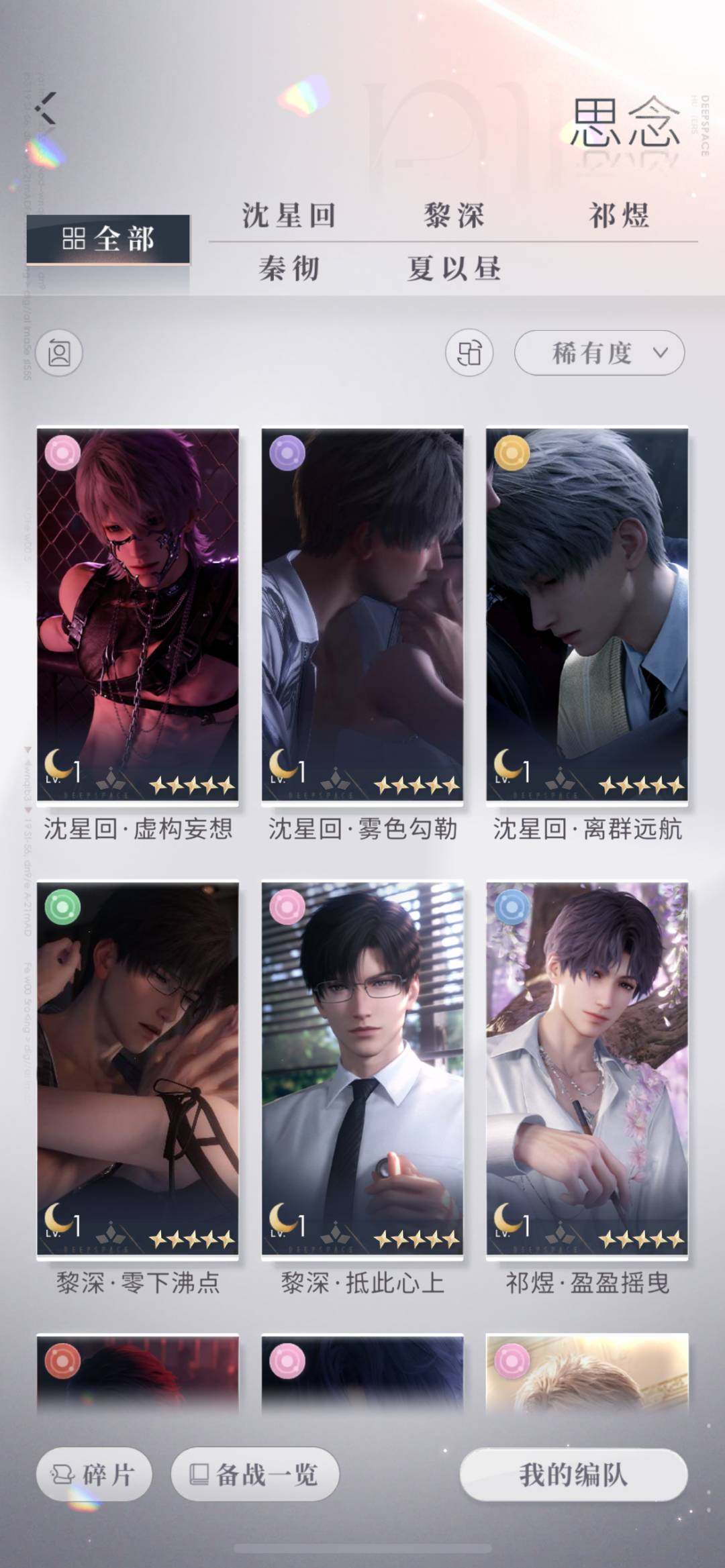Open the 黎深·零下沸点 card
Viewport: 725px width, 1568px height.
tap(138, 1067)
